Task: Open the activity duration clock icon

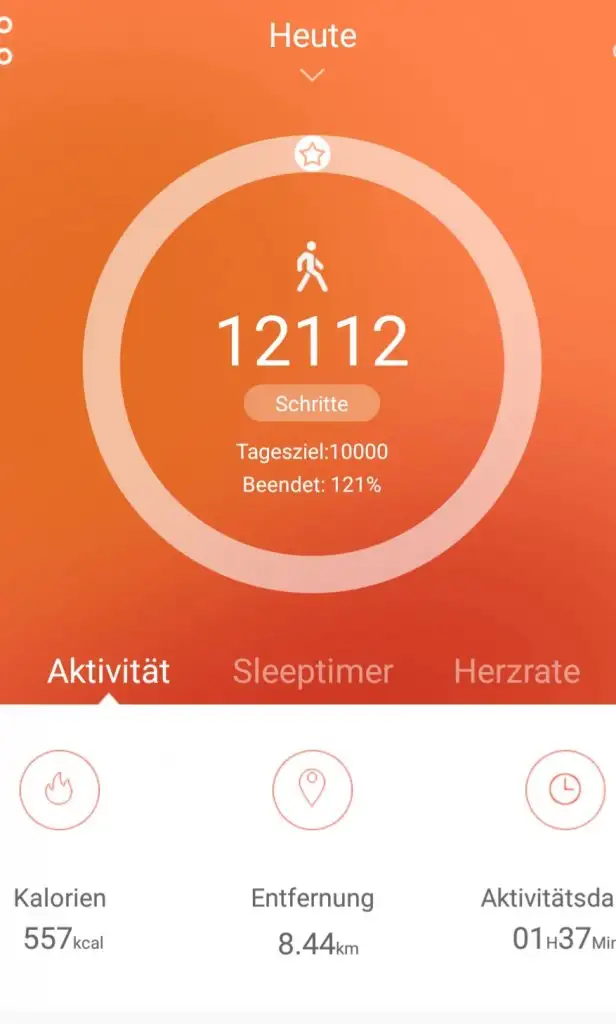Action: click(565, 790)
